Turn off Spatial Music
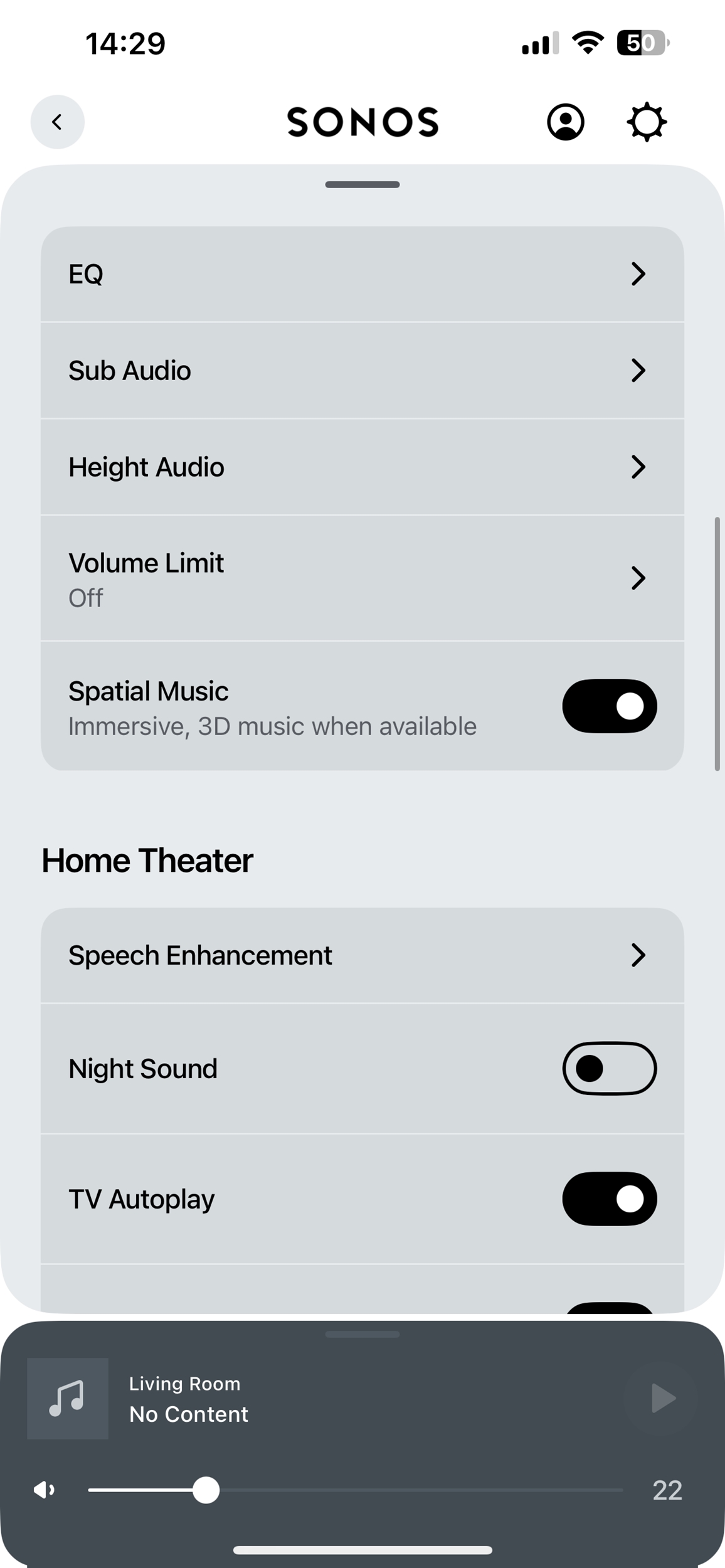This screenshot has width=725, height=1568. coord(610,706)
